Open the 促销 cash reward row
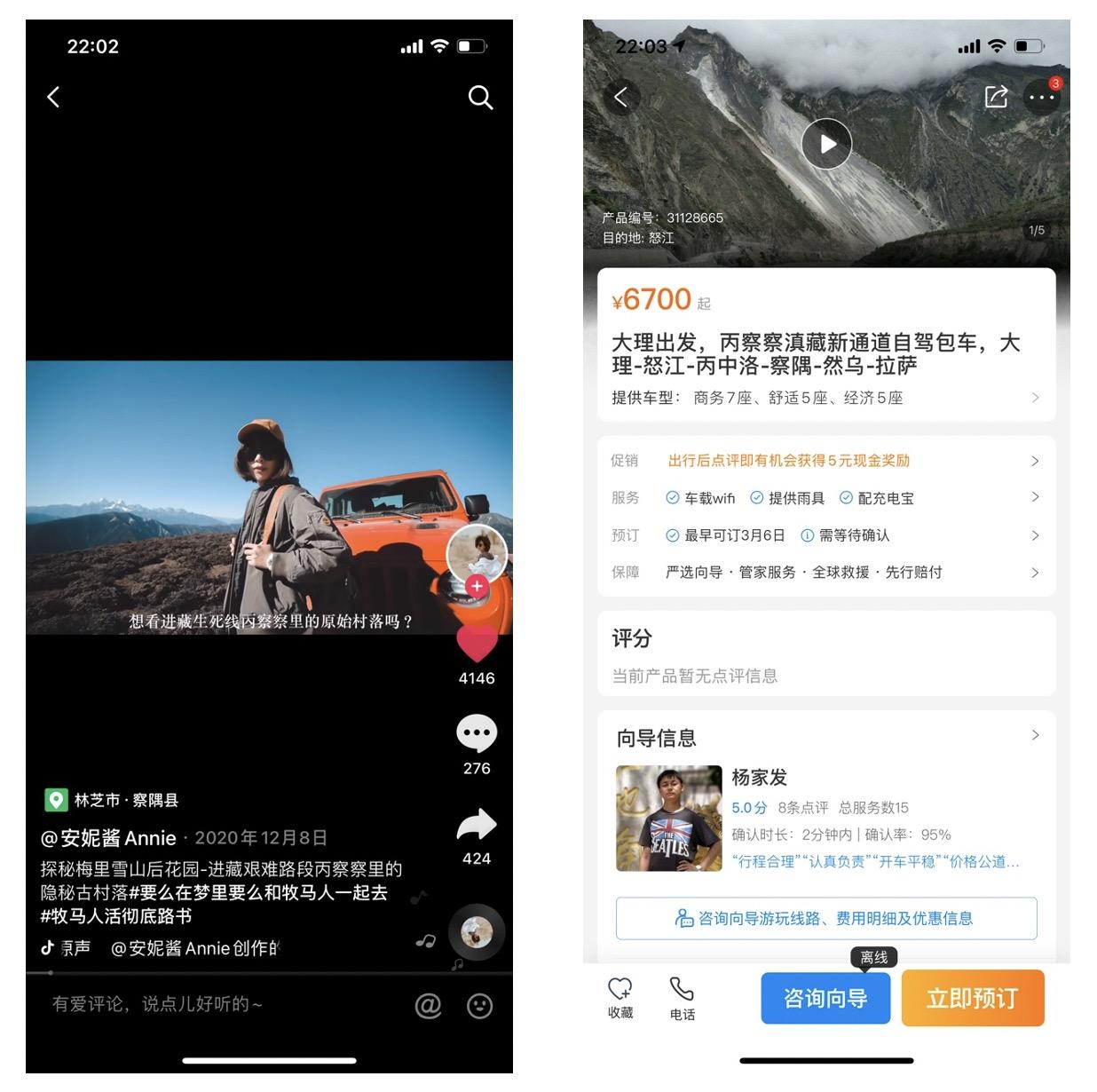The image size is (1097, 1092). coord(825,461)
